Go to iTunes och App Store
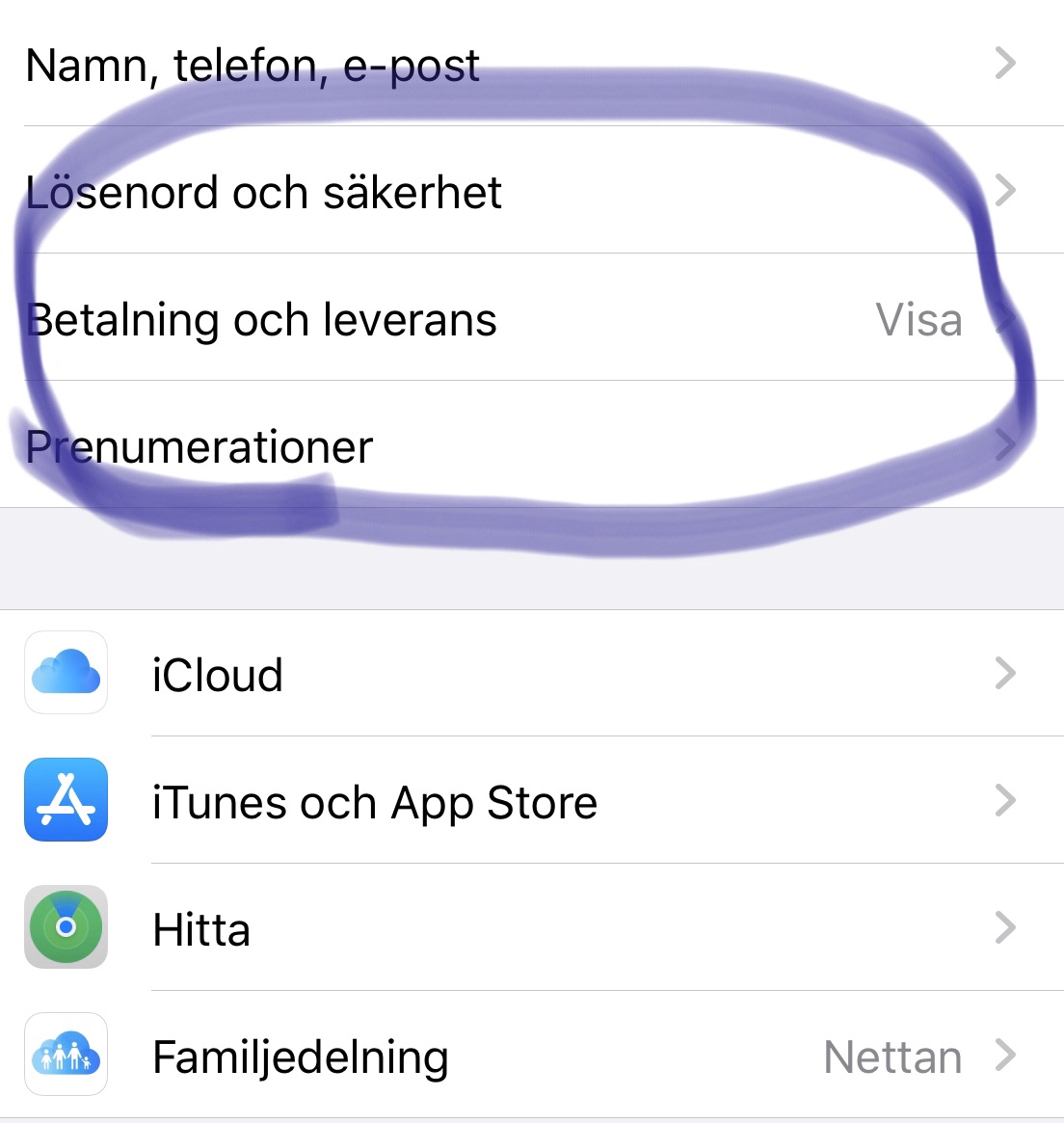This screenshot has width=1064, height=1123. 375,802
